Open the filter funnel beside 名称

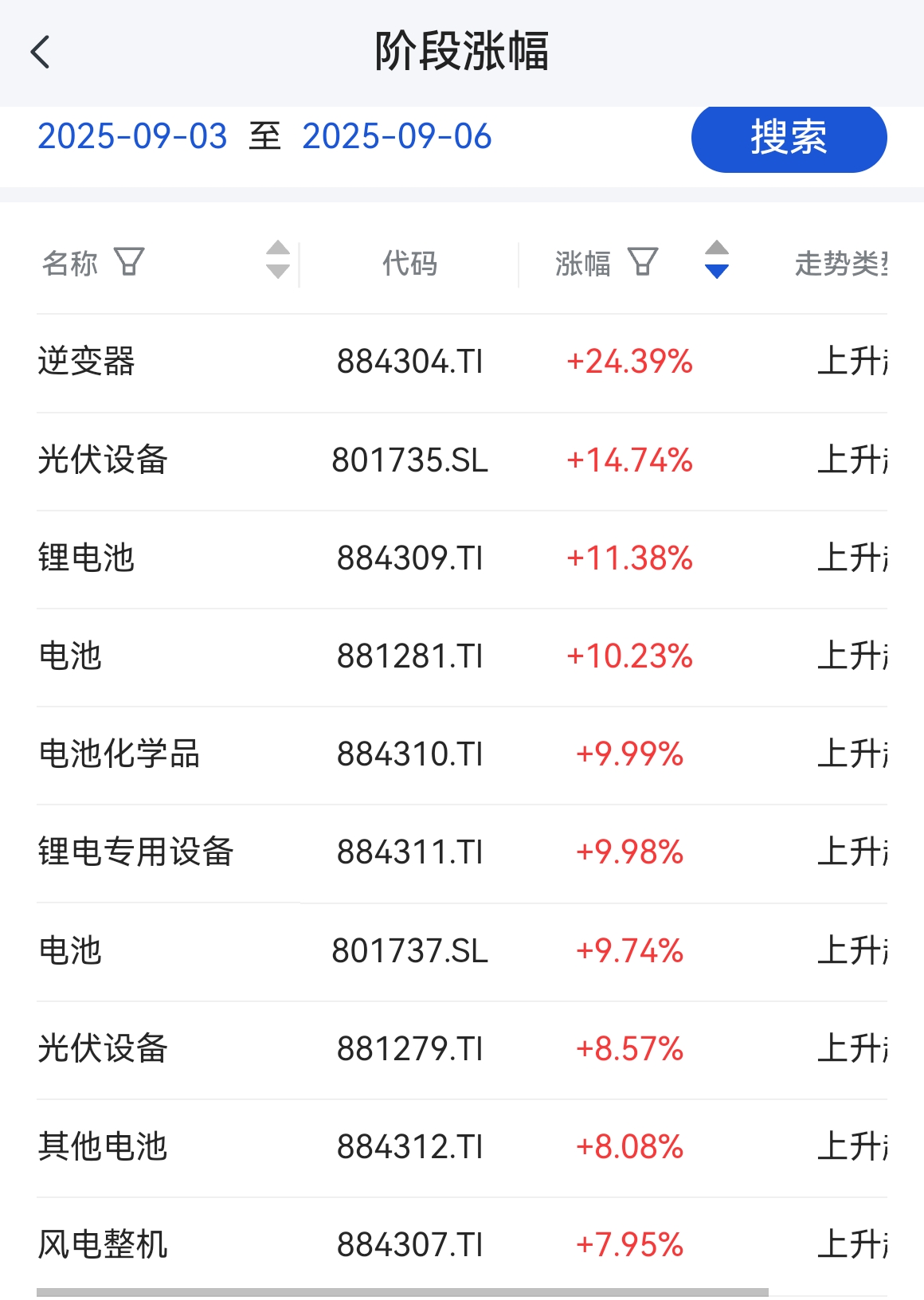click(130, 261)
